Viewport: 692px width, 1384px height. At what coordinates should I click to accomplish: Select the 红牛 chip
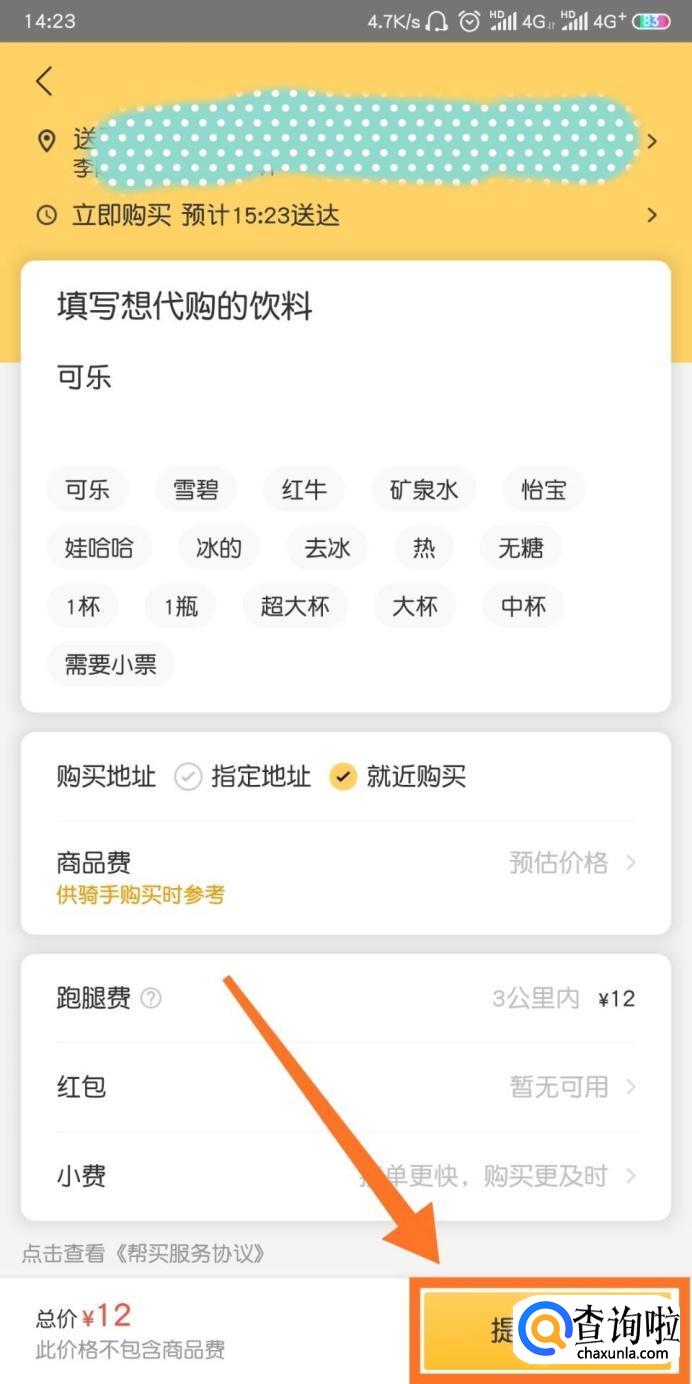304,489
